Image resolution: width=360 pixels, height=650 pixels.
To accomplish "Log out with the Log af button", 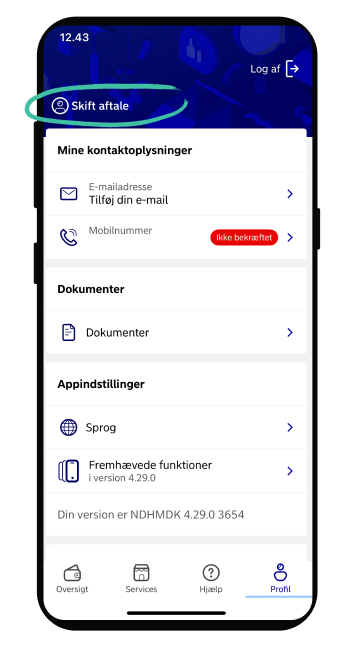I will (275, 69).
